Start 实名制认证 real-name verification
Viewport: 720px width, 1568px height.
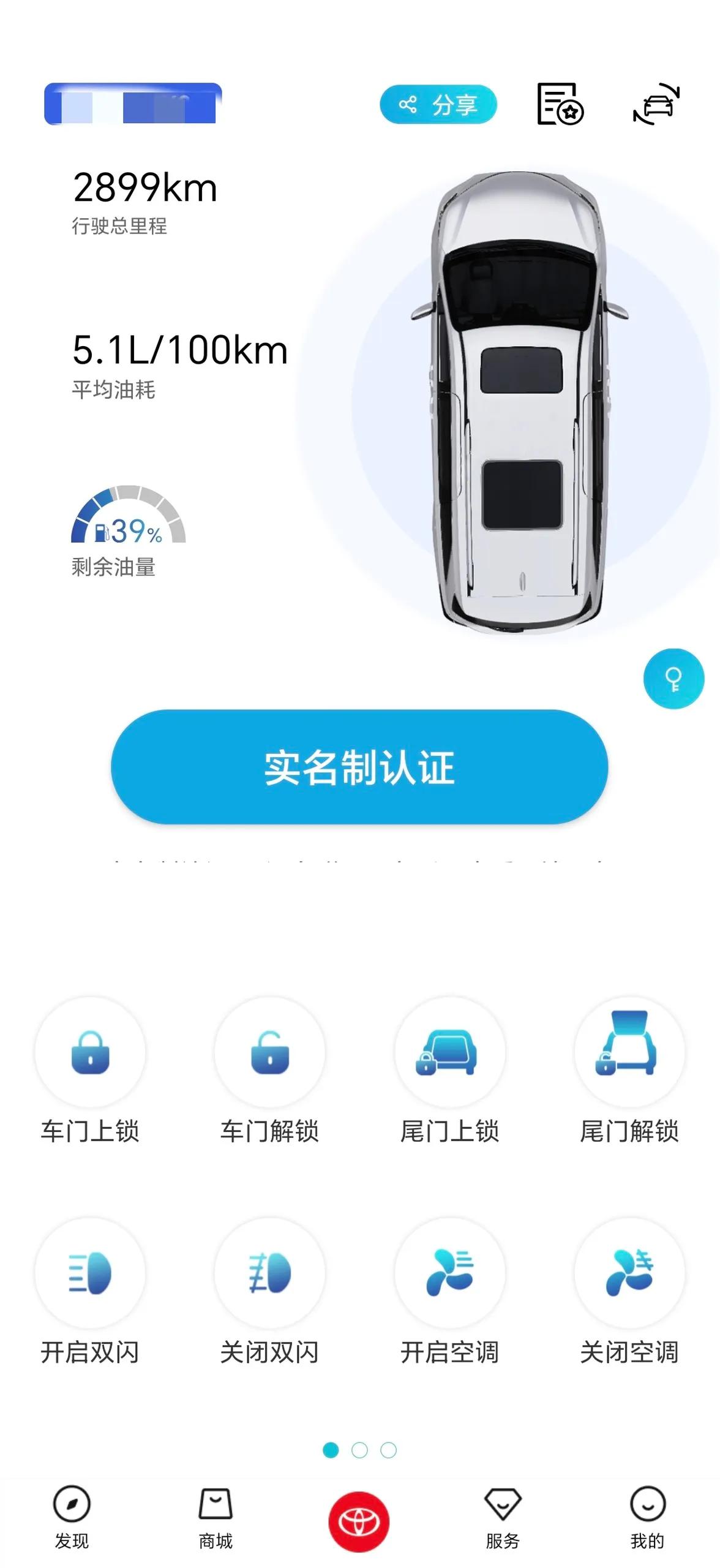coord(359,767)
